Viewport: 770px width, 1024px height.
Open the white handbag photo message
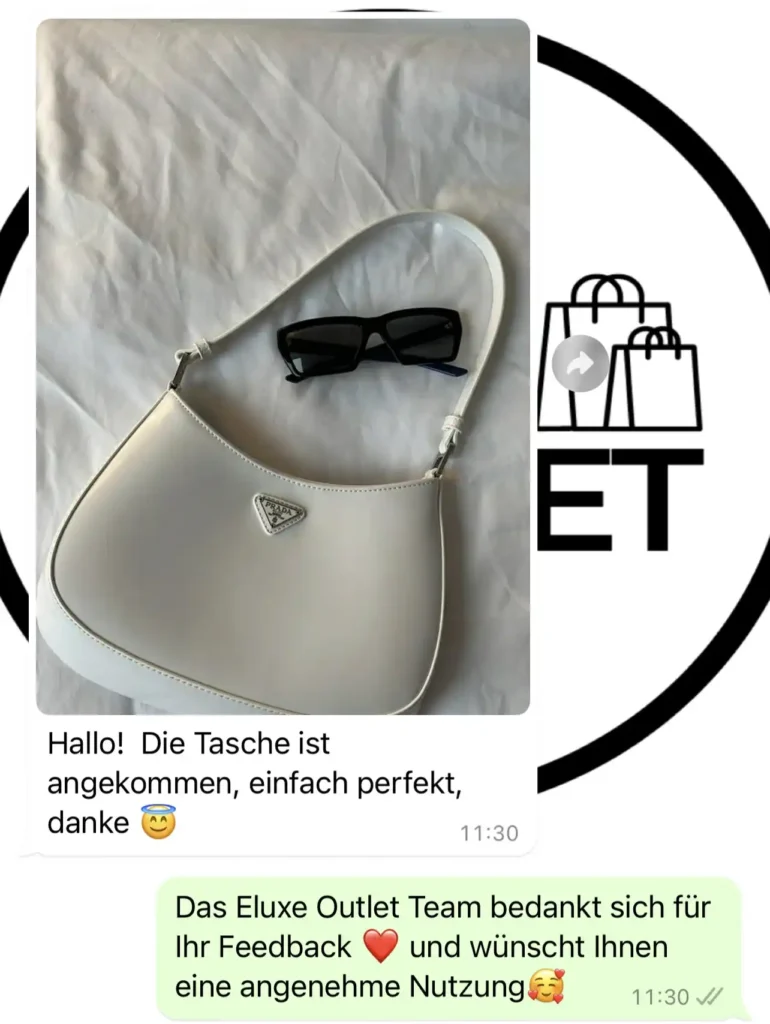click(x=283, y=367)
